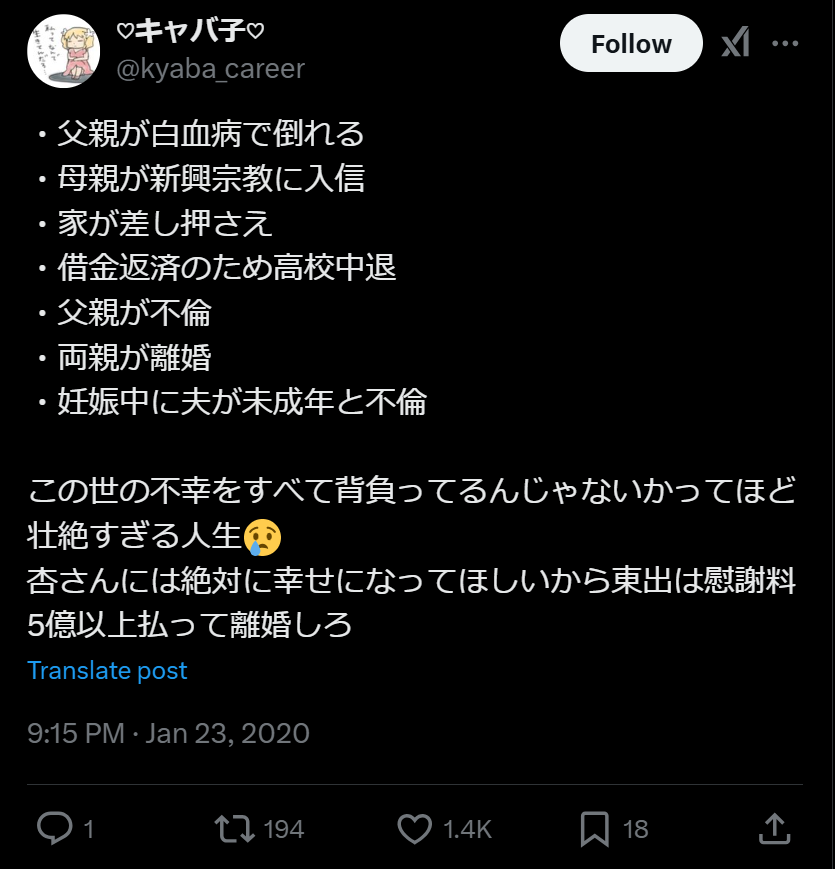Open the post's three-dot overflow menu
The image size is (835, 869).
click(786, 44)
